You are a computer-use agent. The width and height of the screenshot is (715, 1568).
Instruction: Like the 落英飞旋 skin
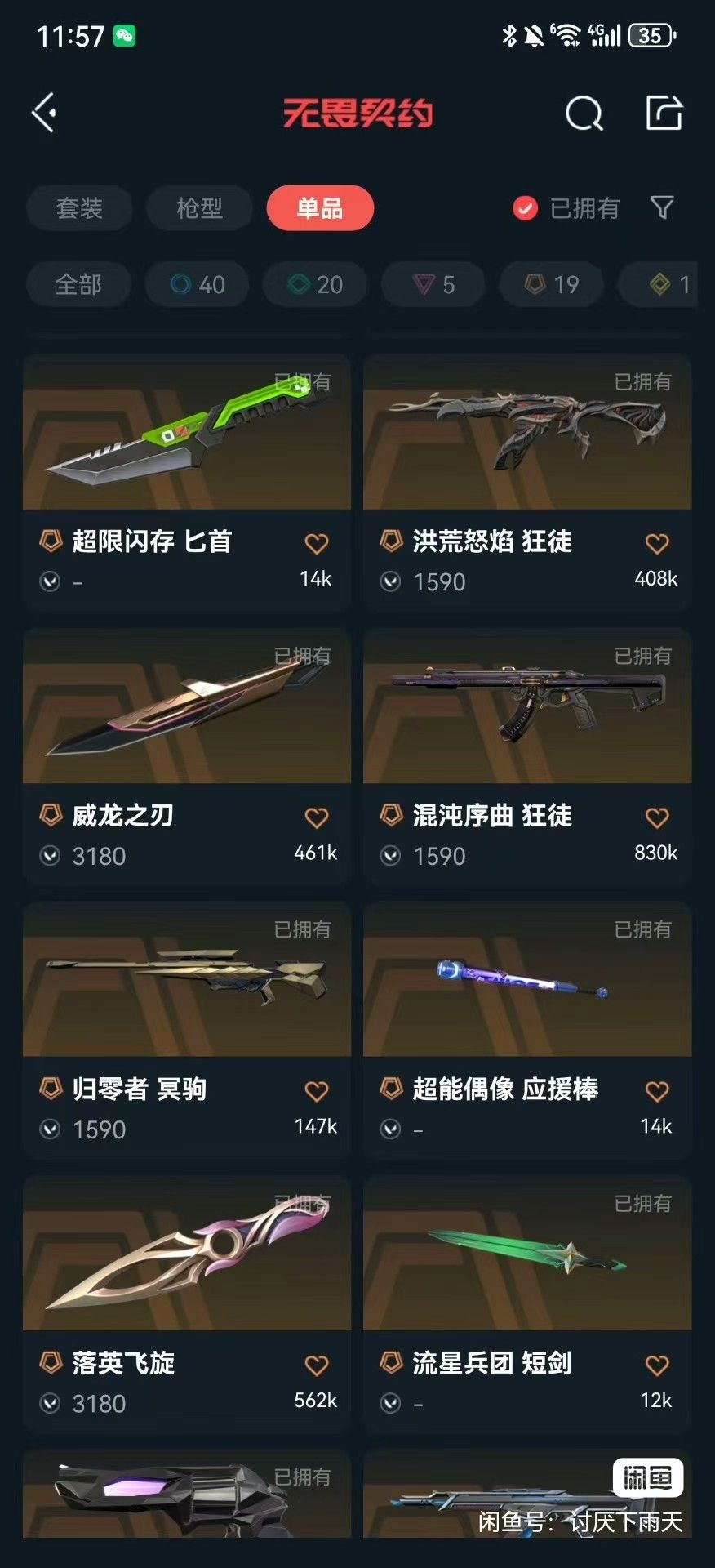[316, 1365]
